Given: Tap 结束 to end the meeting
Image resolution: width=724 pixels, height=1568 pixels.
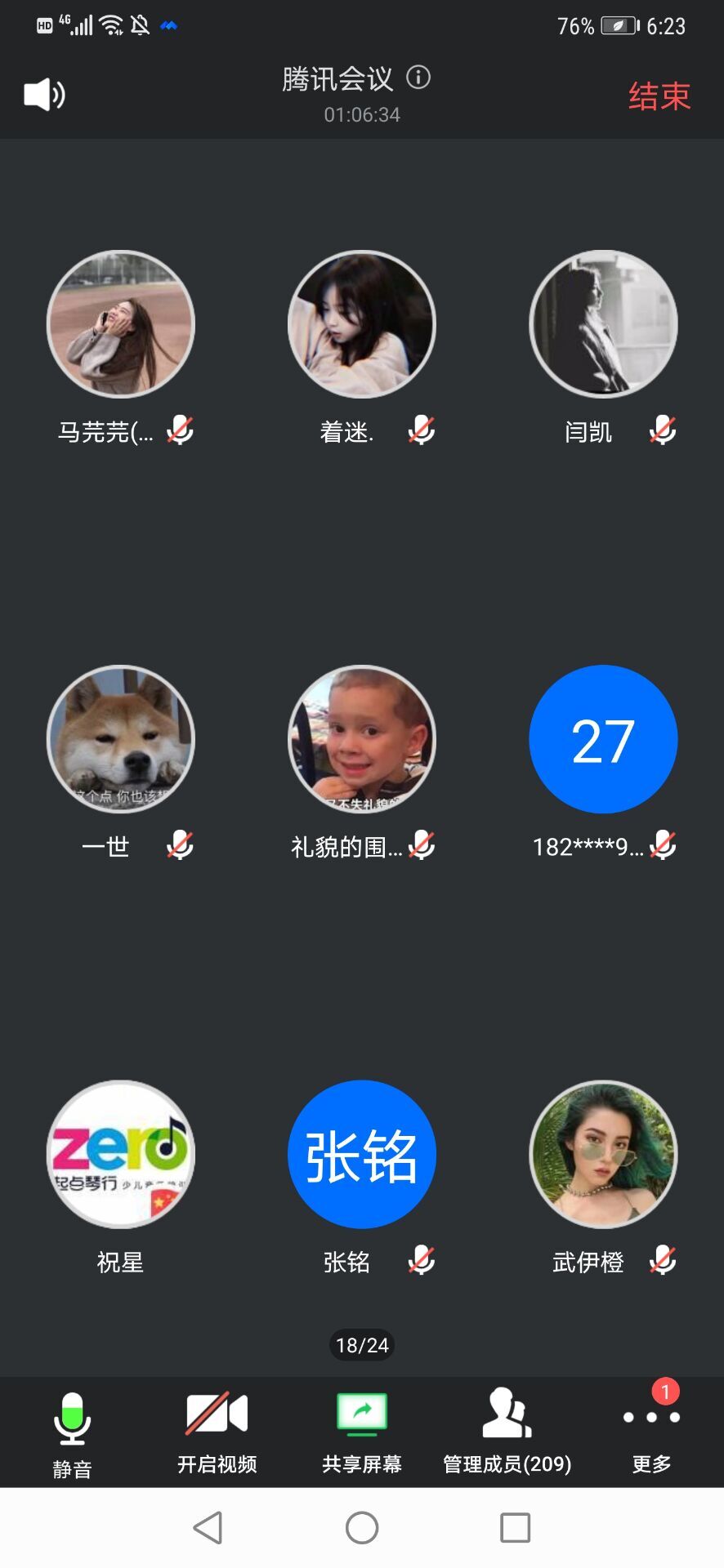Looking at the screenshot, I should click(659, 96).
